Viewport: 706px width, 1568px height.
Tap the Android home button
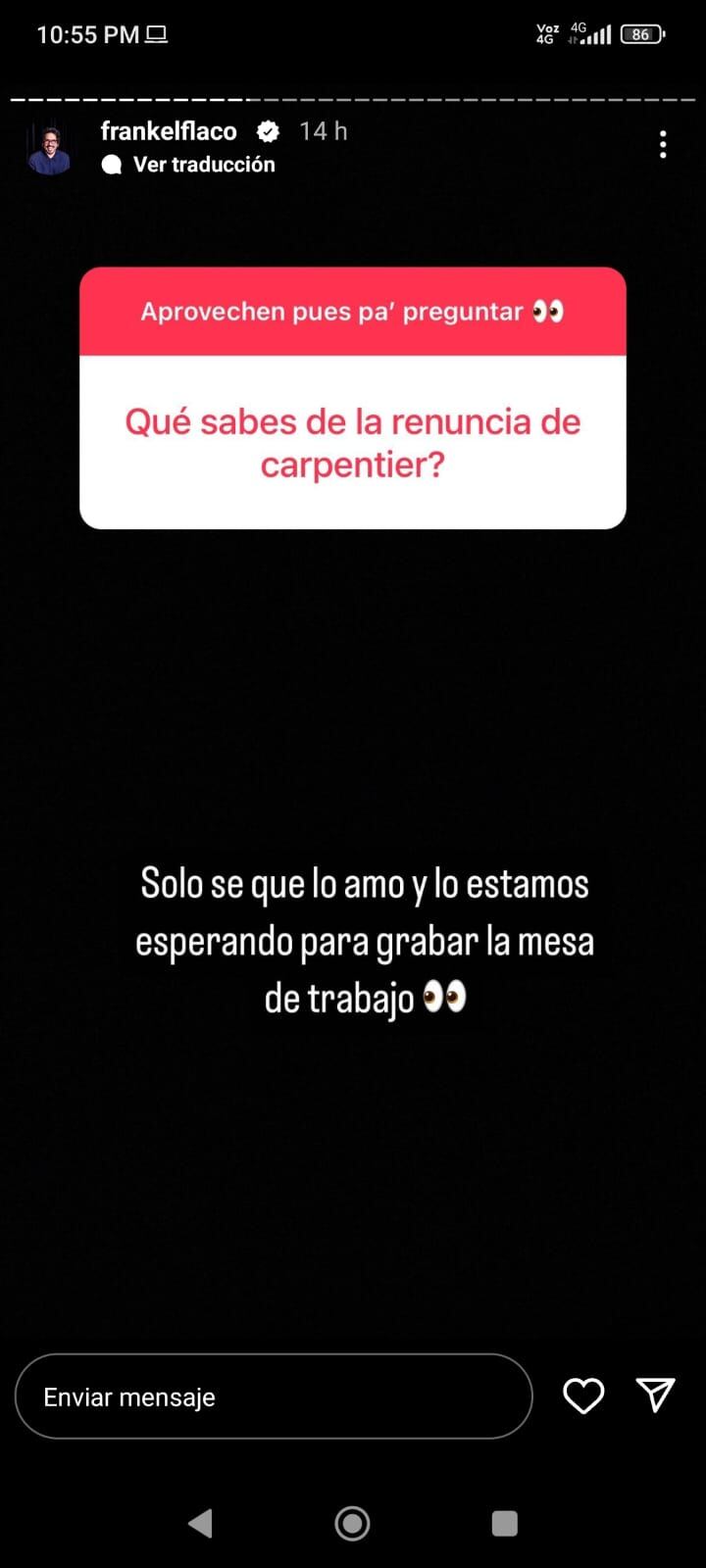click(x=352, y=1523)
